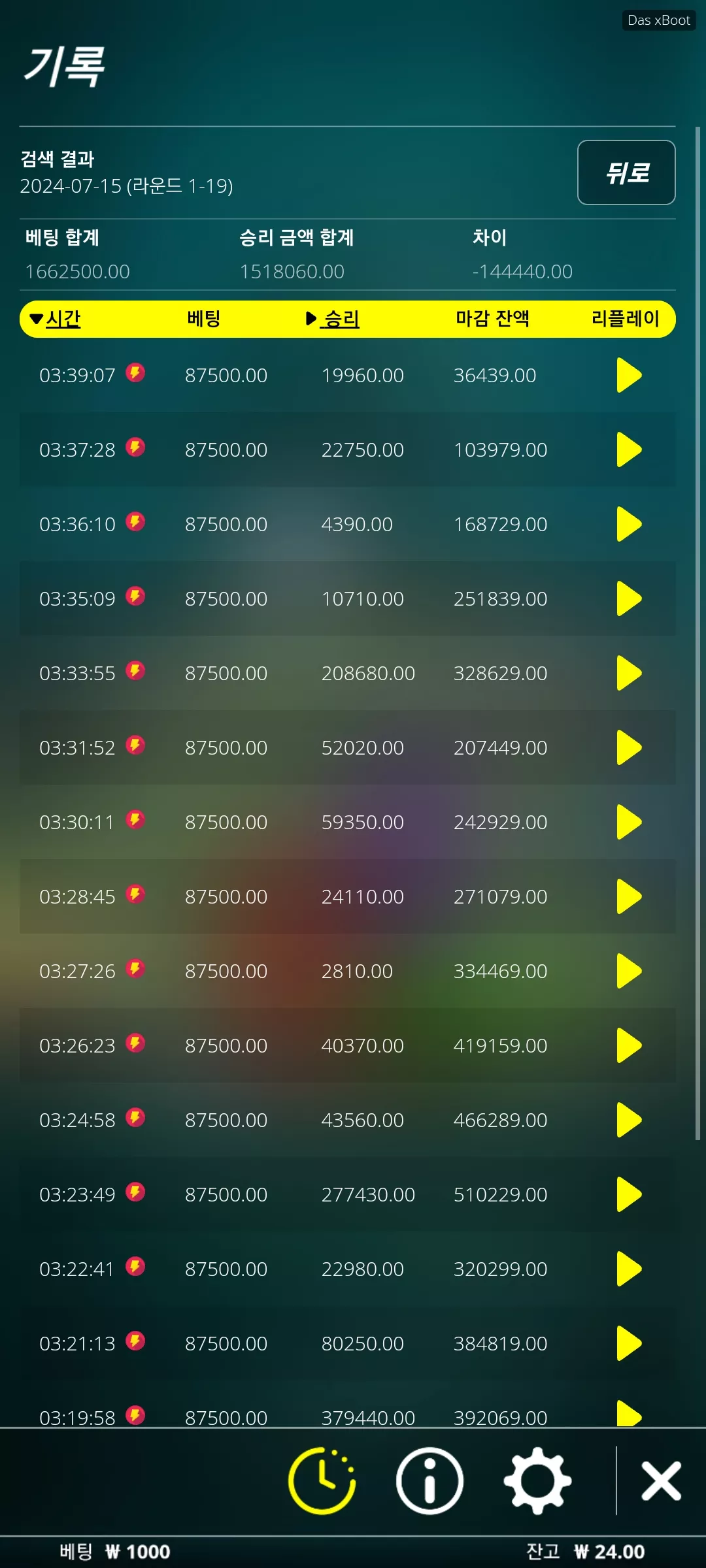Open the history clock icon
706x1568 pixels.
click(322, 1481)
